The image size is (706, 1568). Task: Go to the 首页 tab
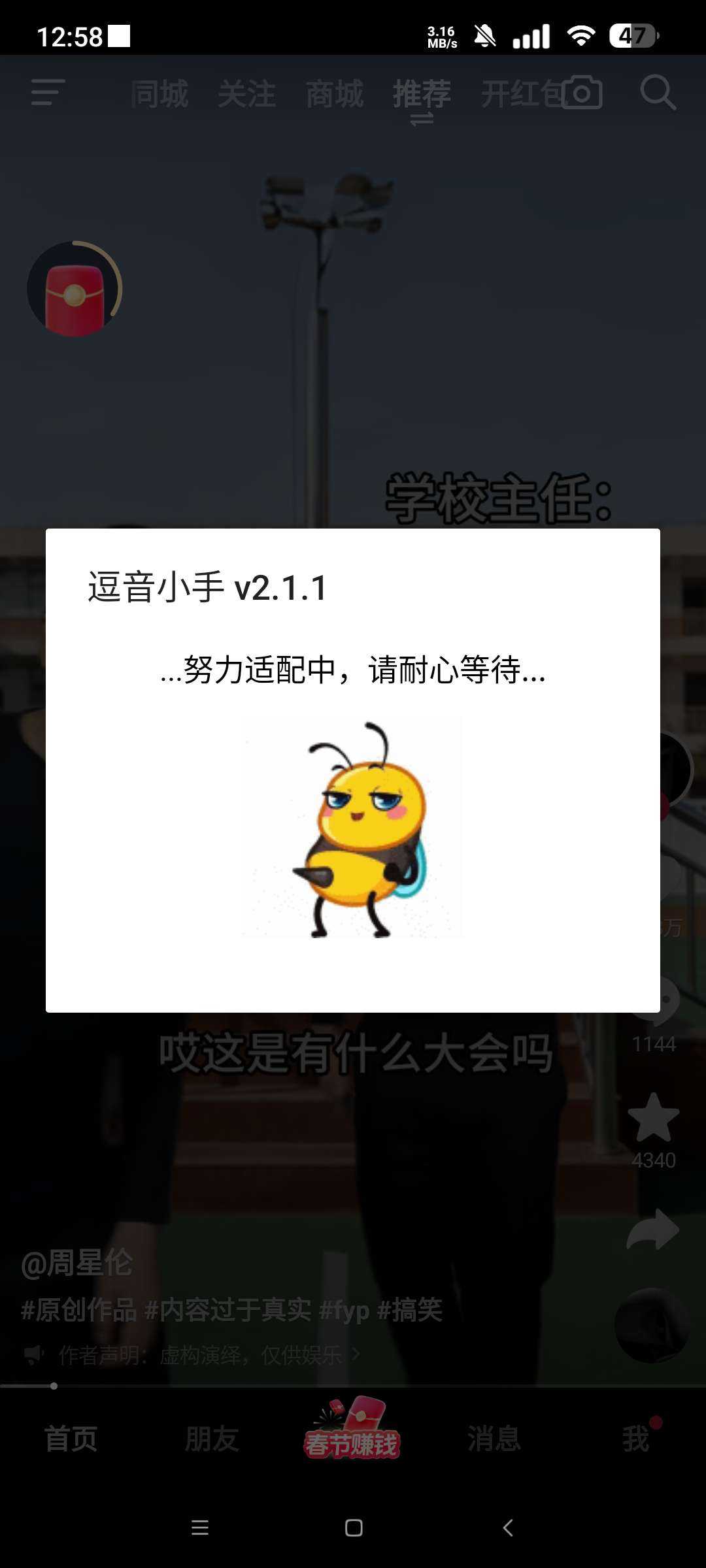pyautogui.click(x=71, y=1439)
